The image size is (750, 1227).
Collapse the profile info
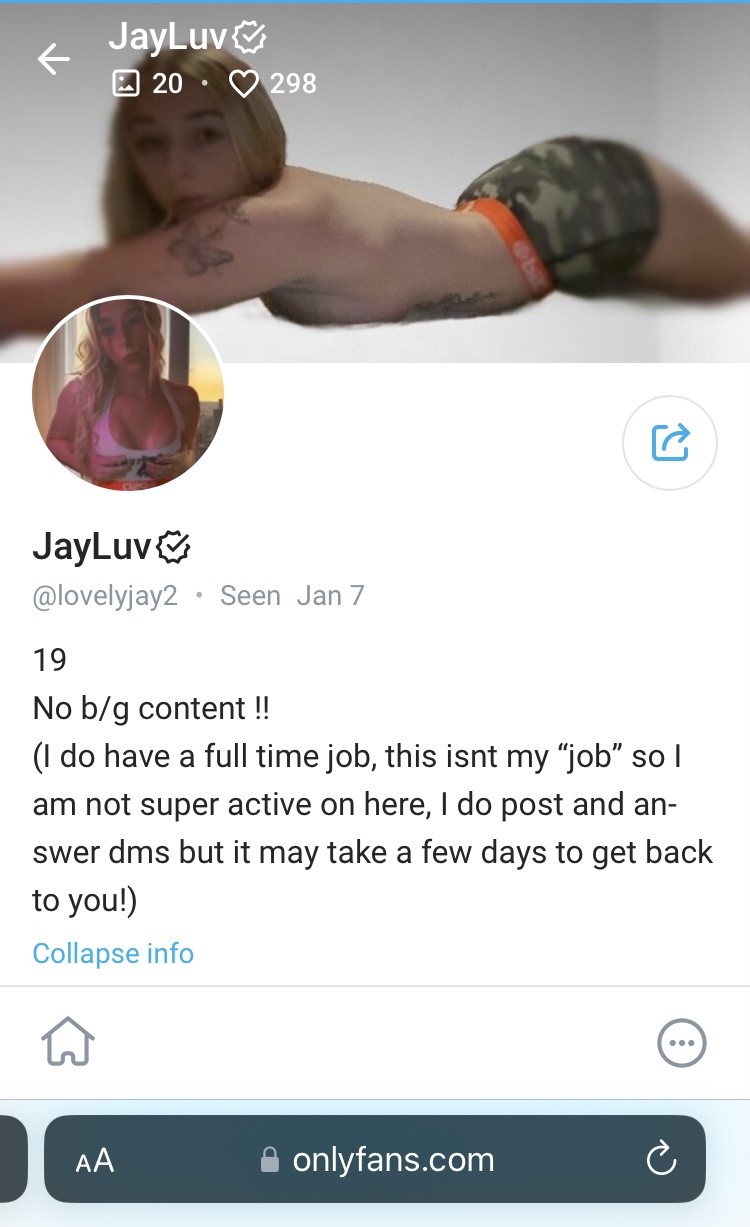click(113, 953)
